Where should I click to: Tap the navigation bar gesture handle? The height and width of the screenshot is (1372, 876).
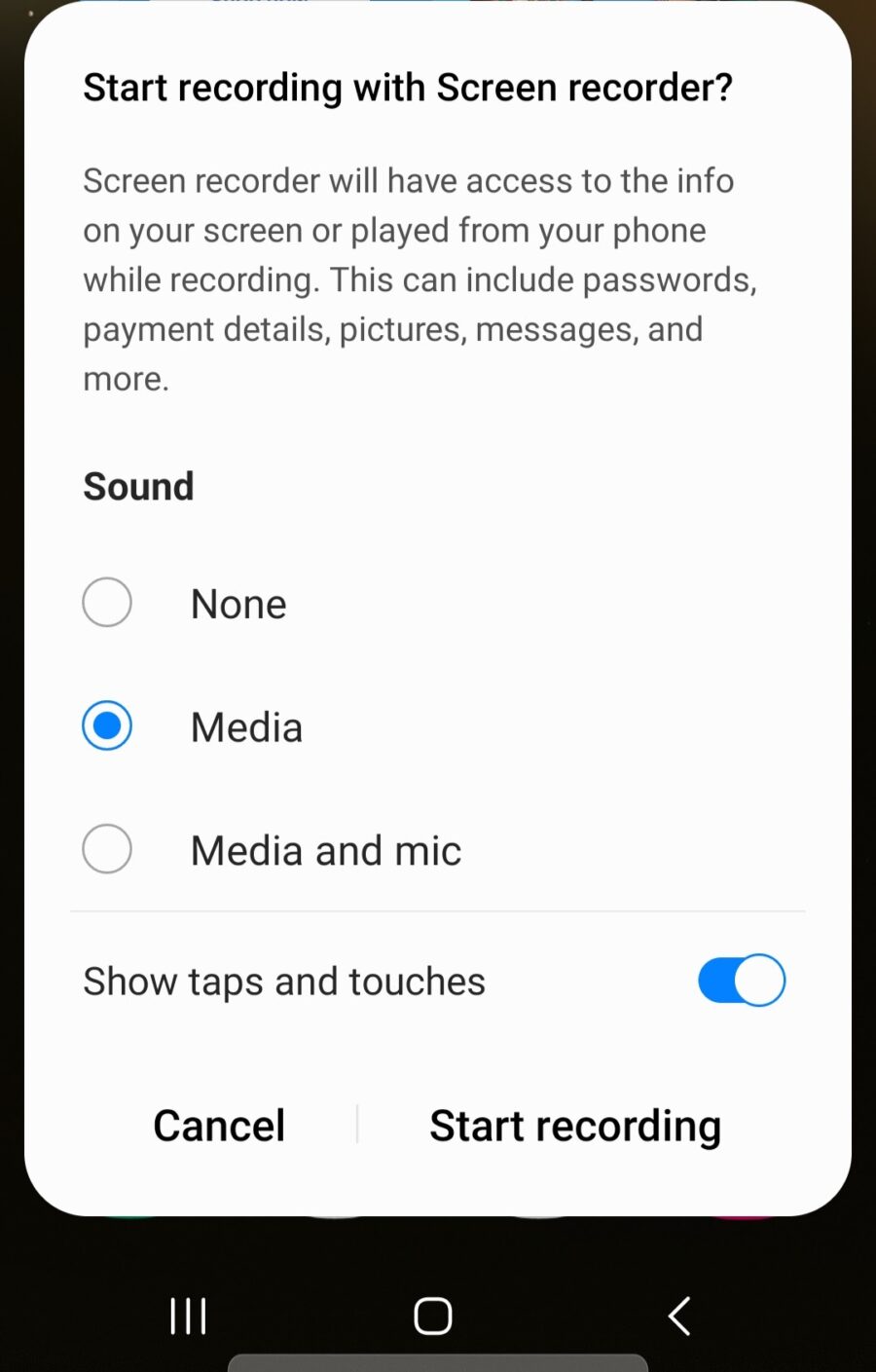438,1361
